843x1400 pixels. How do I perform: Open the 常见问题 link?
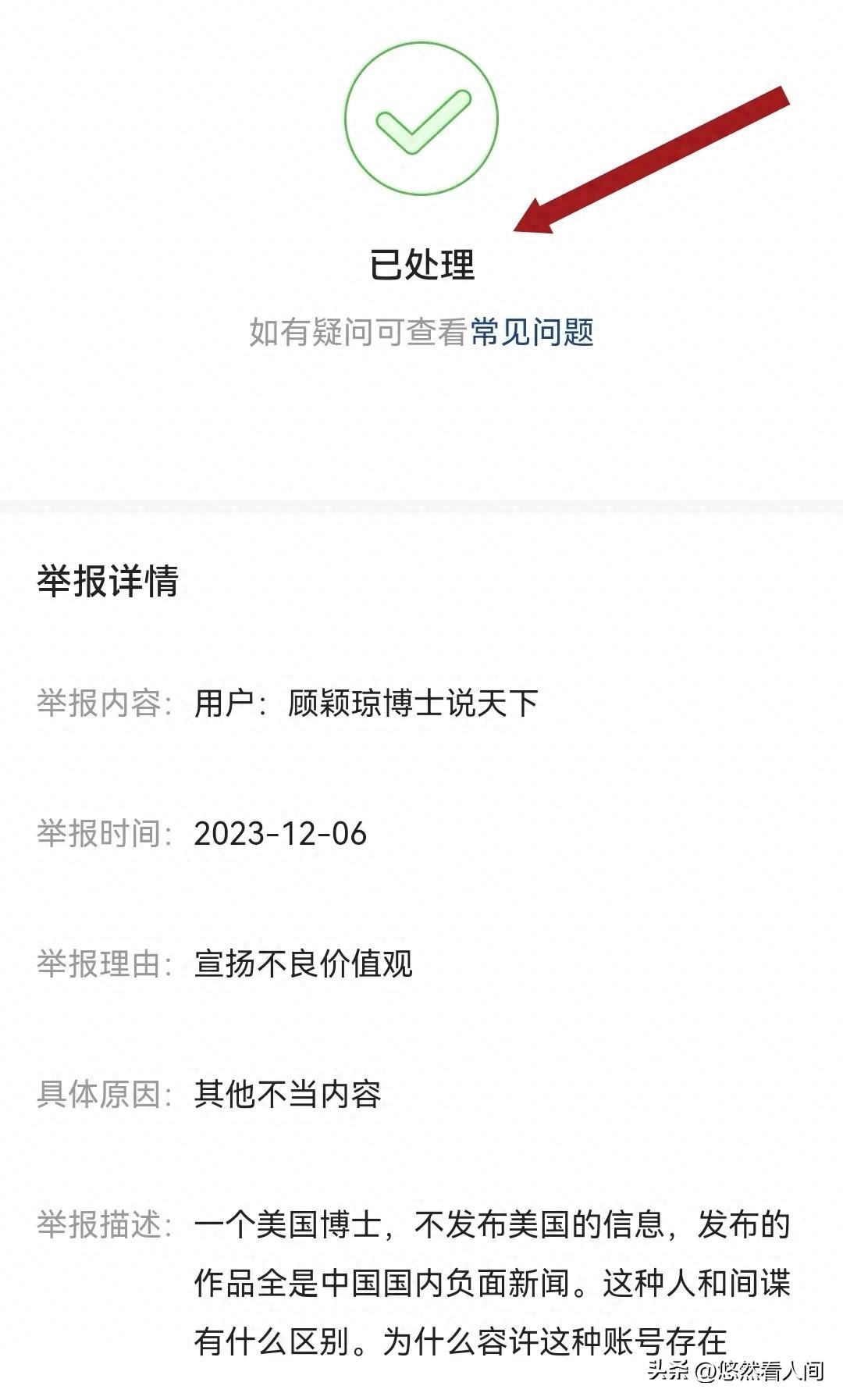coord(532,333)
